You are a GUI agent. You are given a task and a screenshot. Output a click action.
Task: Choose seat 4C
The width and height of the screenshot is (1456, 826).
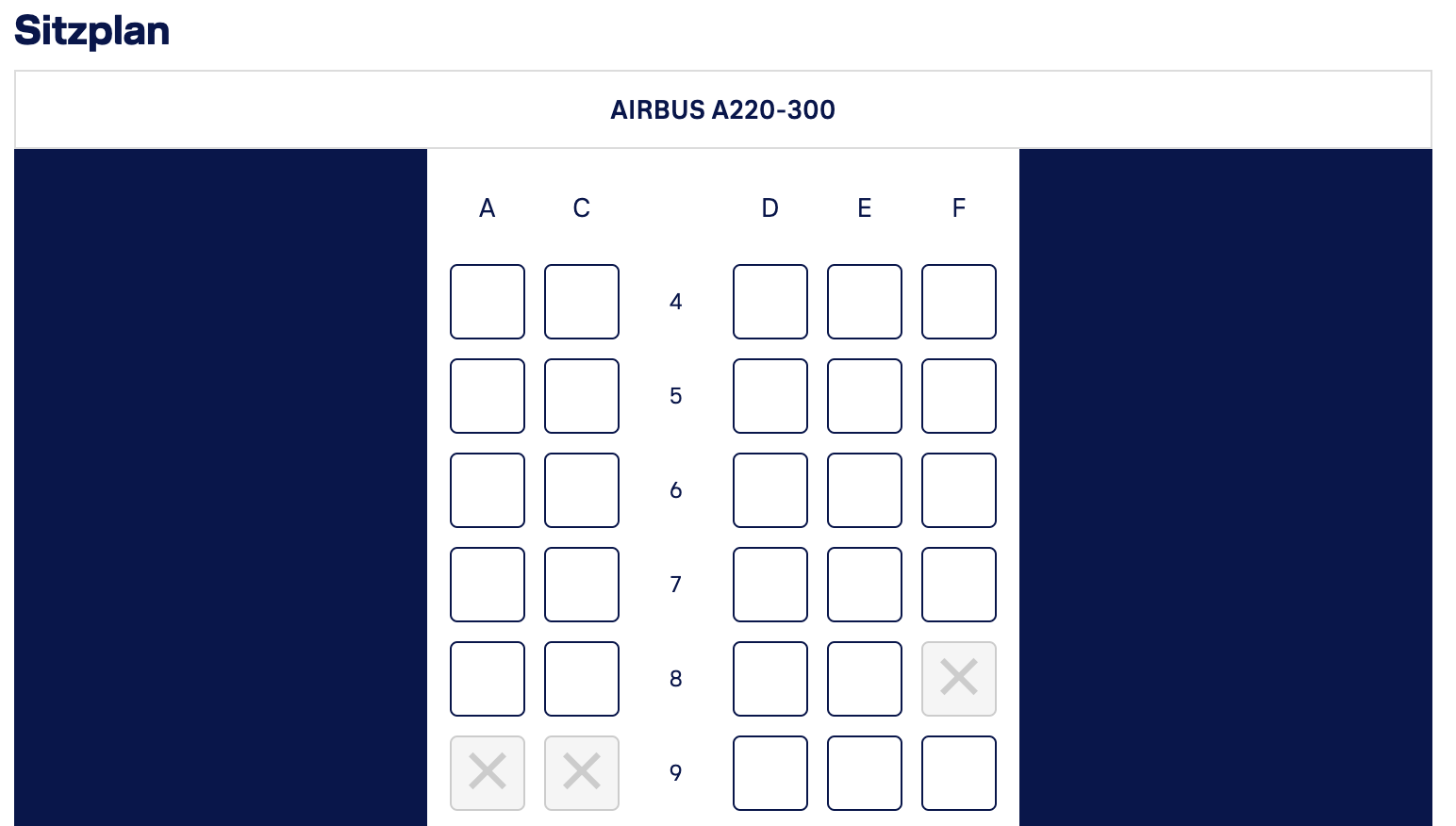tap(582, 302)
